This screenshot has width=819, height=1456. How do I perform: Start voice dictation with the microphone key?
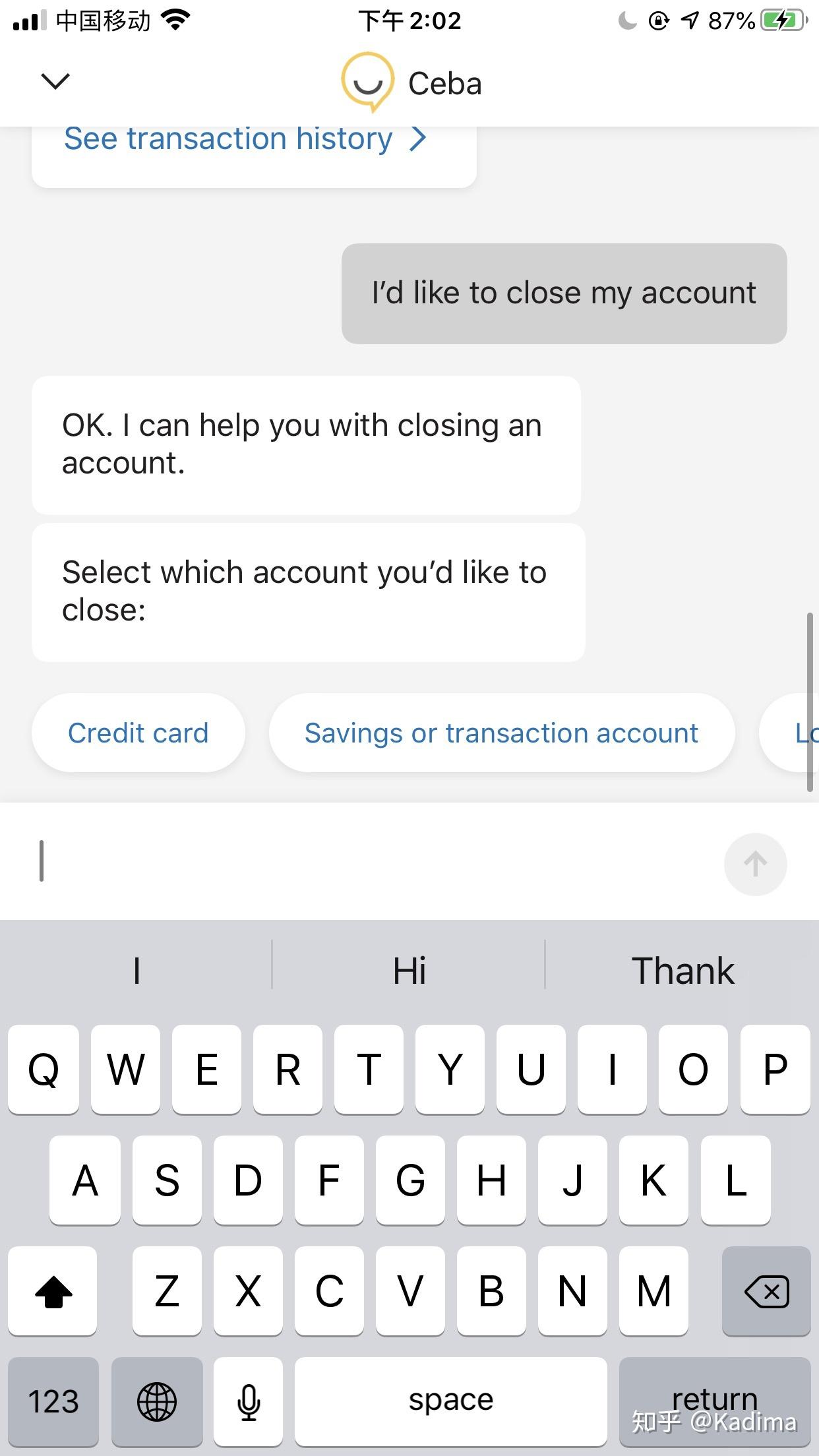click(x=249, y=1401)
